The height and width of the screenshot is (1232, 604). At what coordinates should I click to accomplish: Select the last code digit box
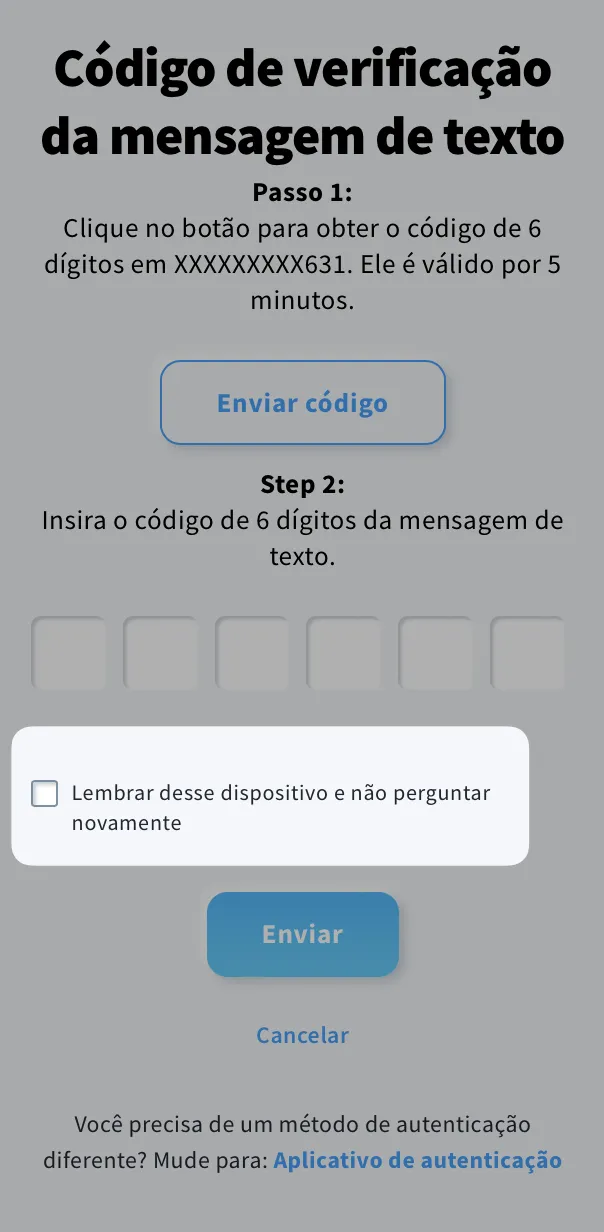click(527, 653)
